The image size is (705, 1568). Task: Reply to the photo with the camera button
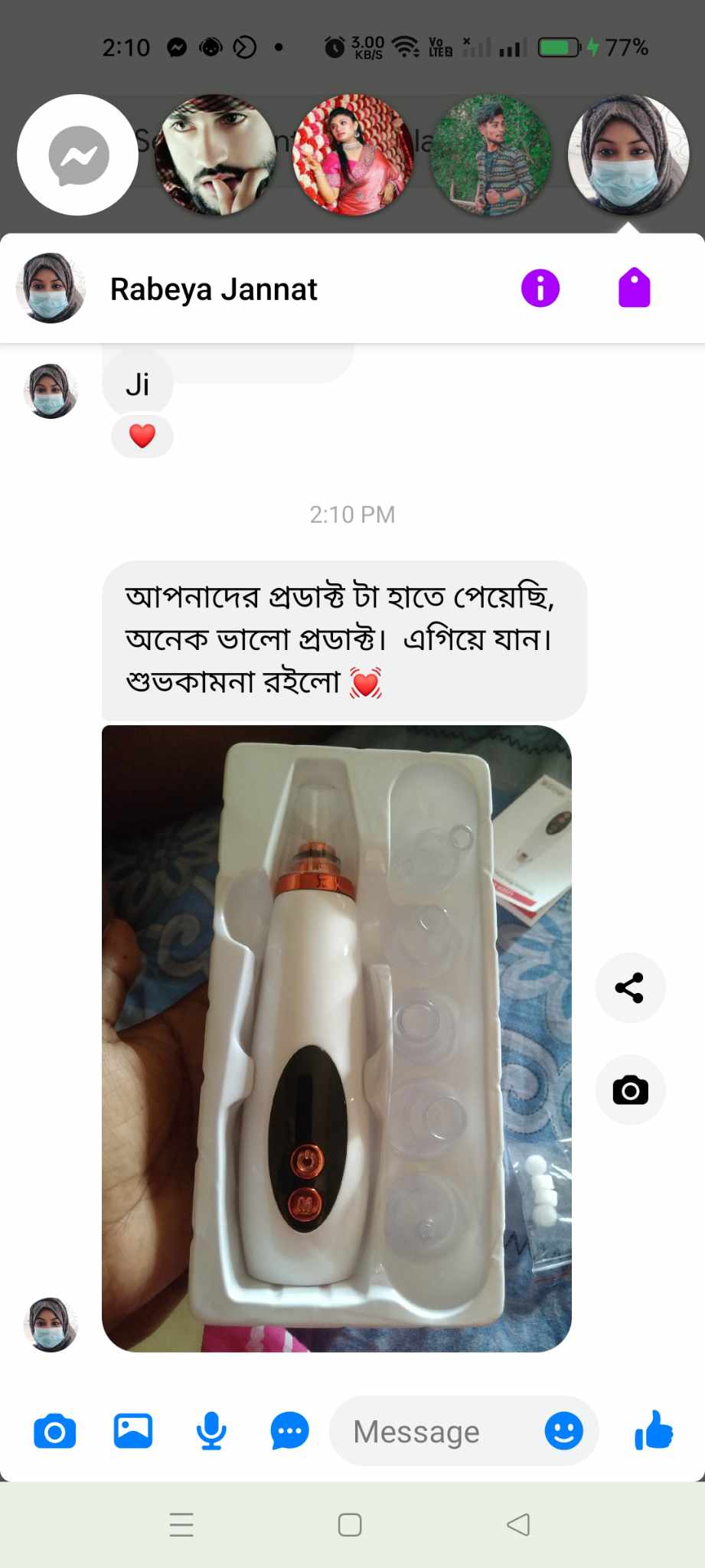630,1089
